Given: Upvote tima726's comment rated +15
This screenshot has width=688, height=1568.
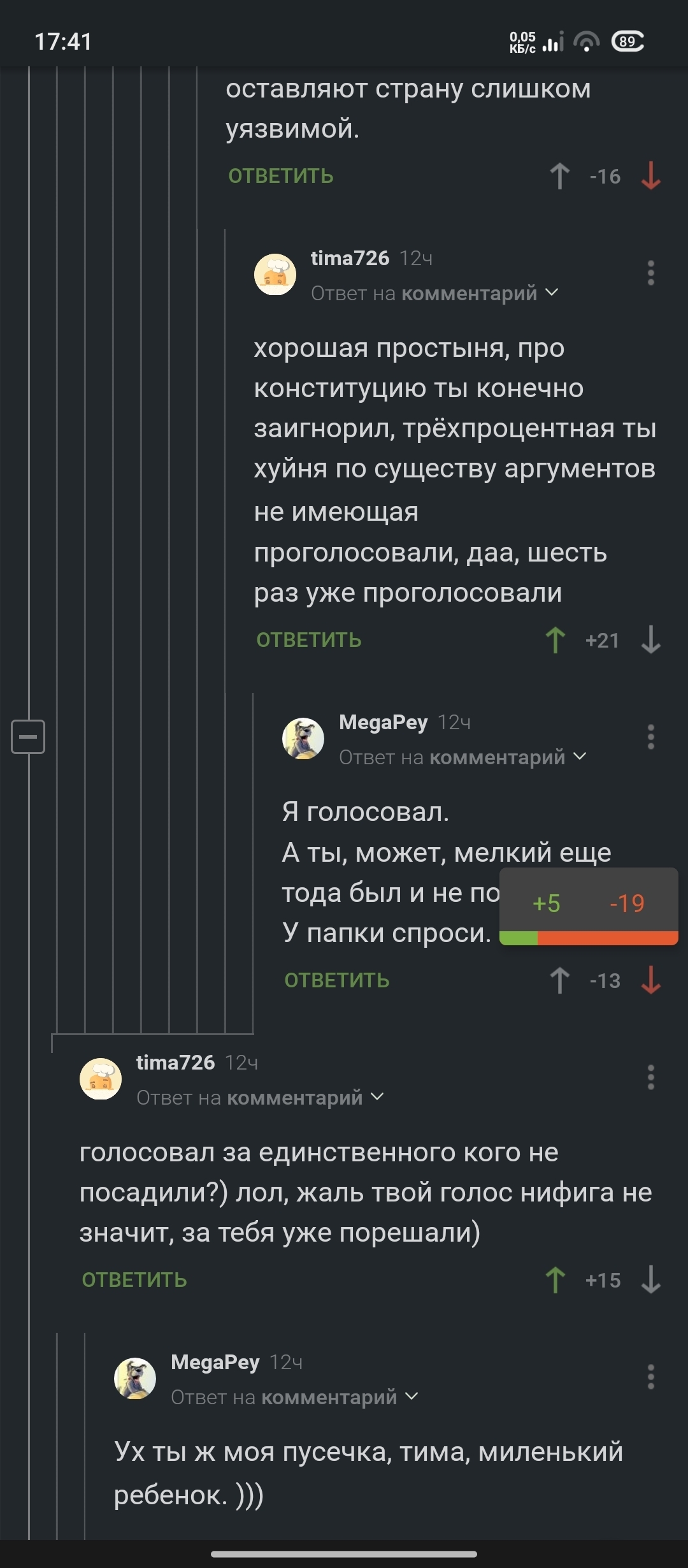Looking at the screenshot, I should coord(555,1280).
